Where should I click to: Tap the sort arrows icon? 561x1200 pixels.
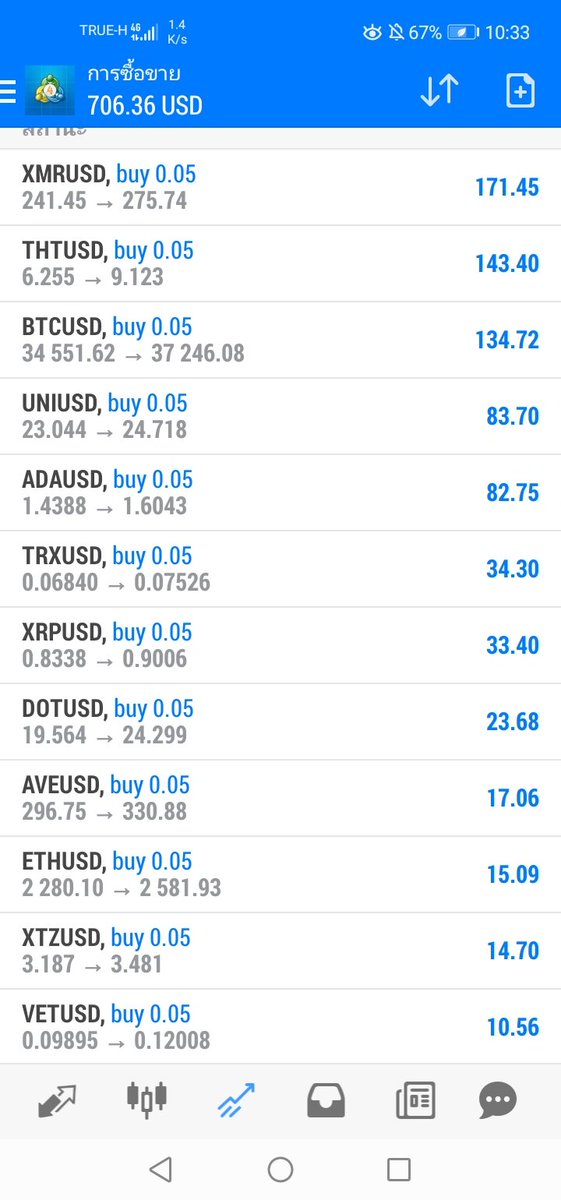[438, 91]
